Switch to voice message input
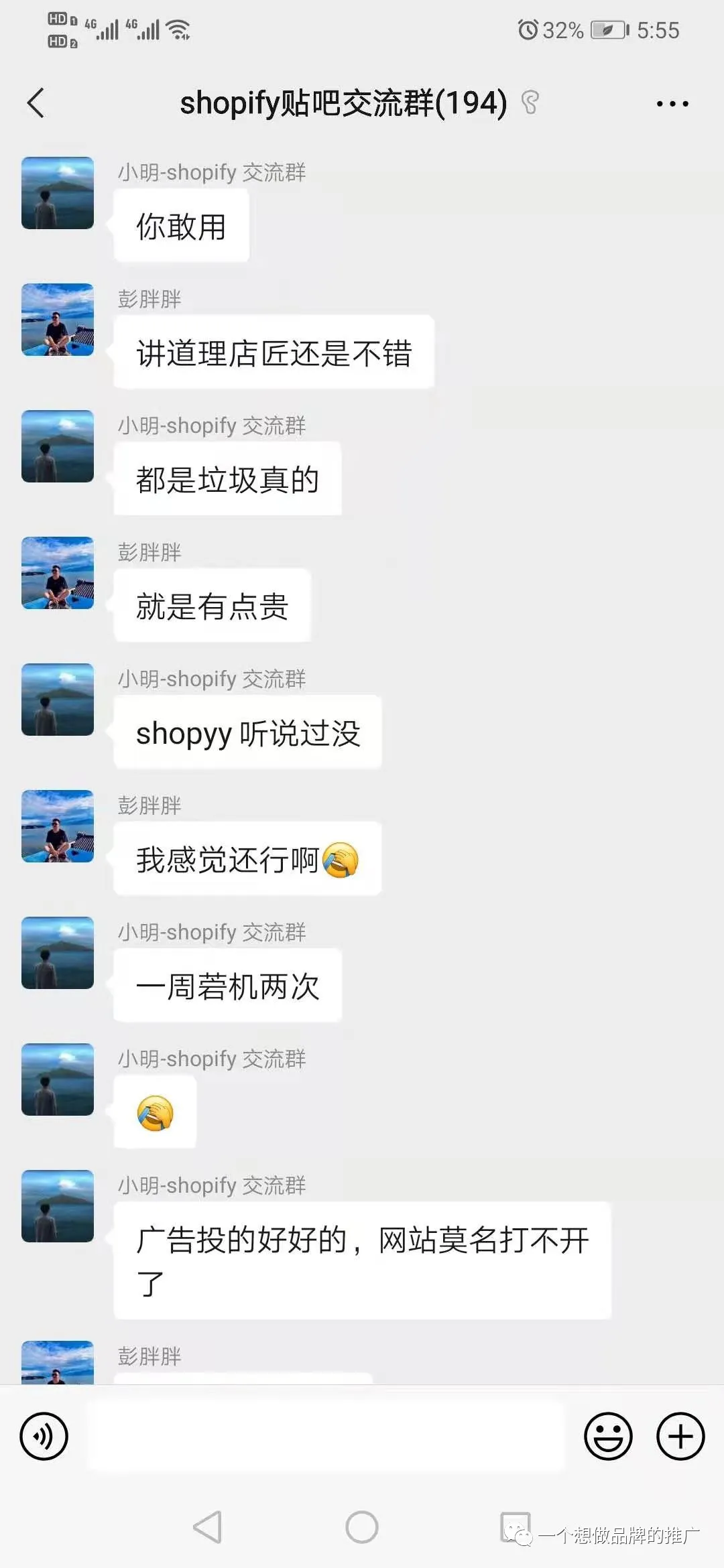The width and height of the screenshot is (724, 1568). (44, 1436)
